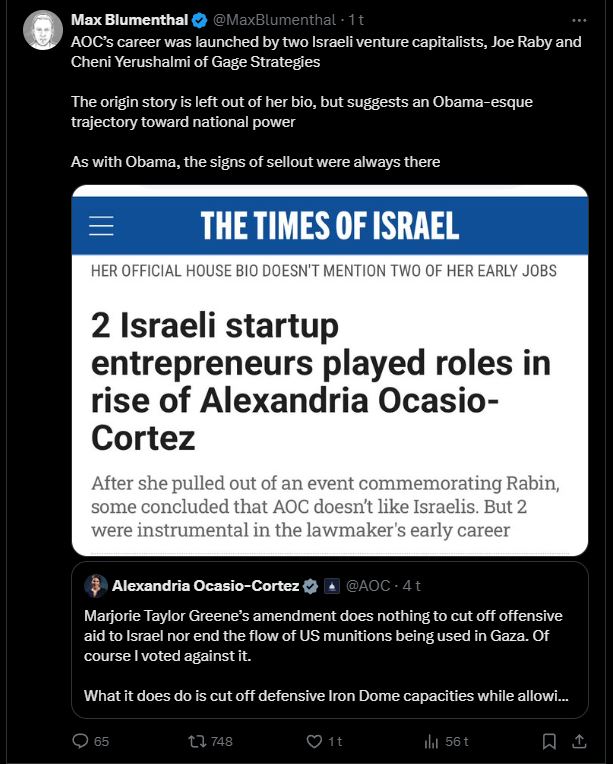Open the post's more options menu
613x764 pixels.
click(x=579, y=20)
